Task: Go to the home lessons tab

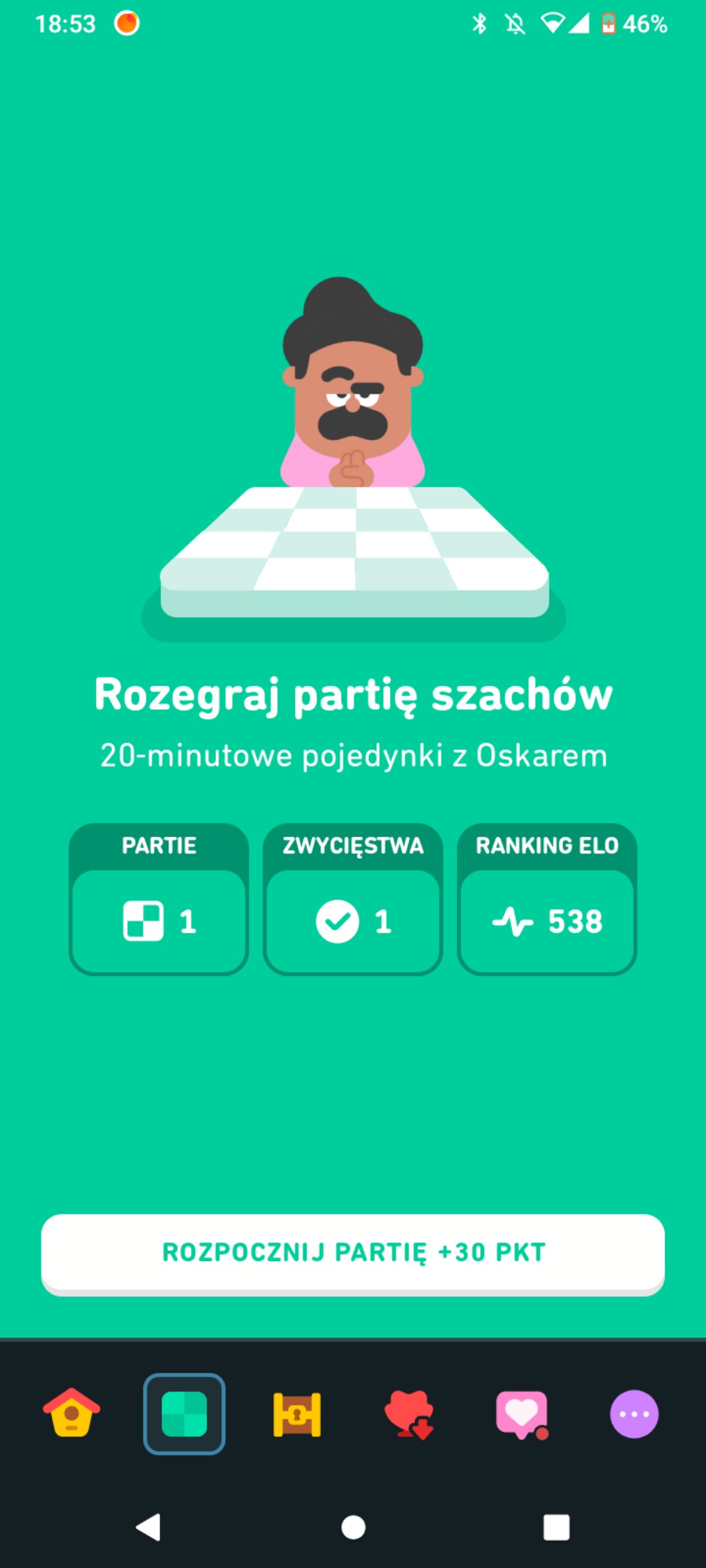Action: tap(71, 1413)
